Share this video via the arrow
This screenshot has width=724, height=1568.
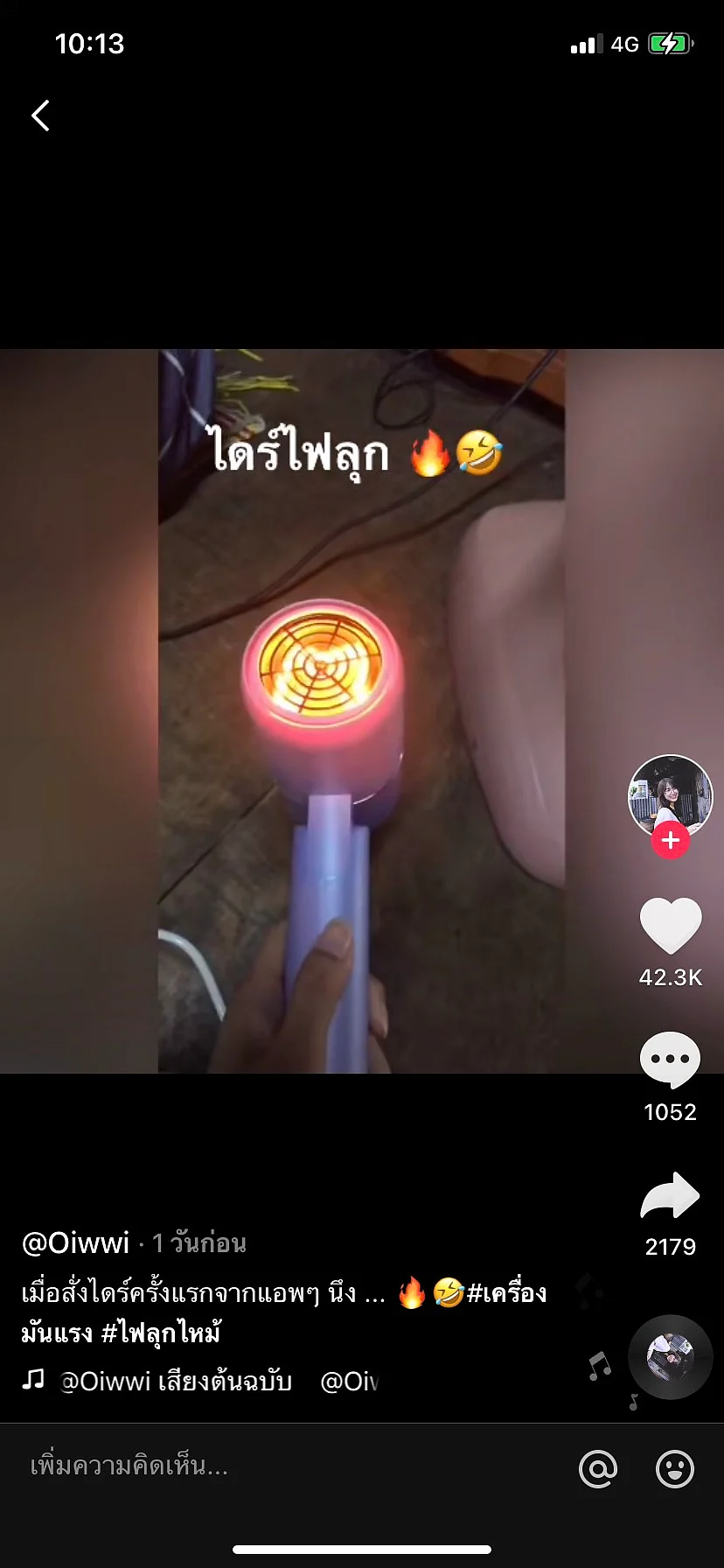(x=670, y=1196)
